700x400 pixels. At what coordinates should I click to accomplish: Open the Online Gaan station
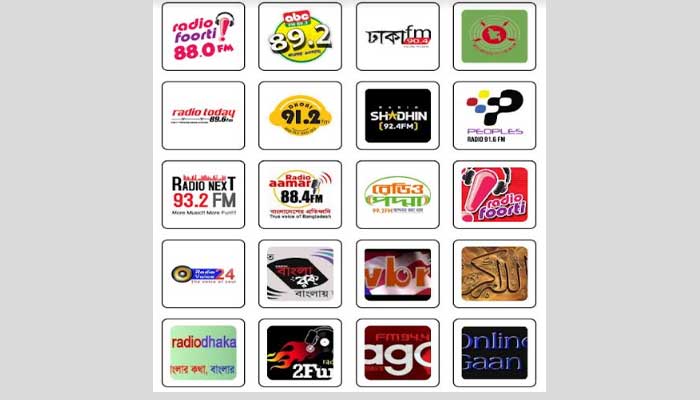(x=494, y=352)
